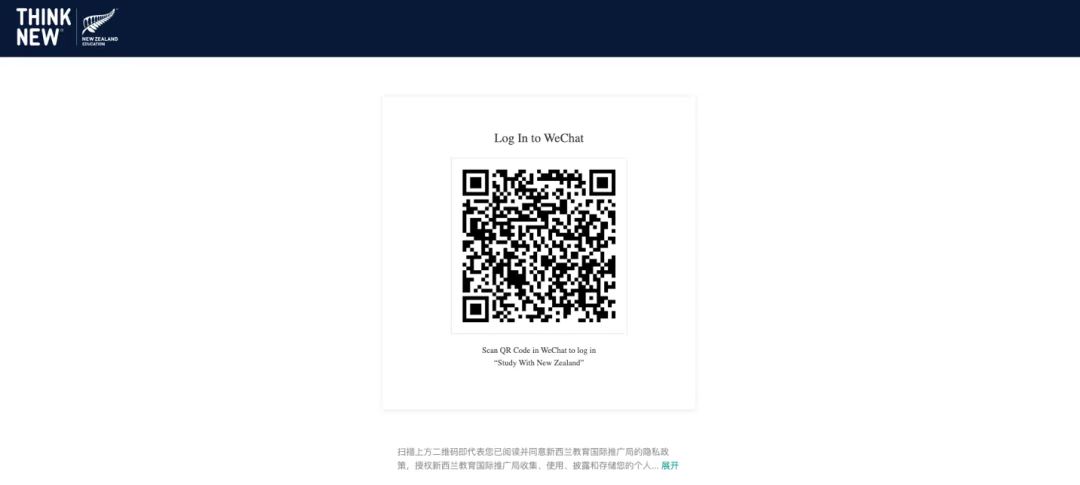Open the Think New home logo
The height and width of the screenshot is (485, 1080).
(x=66, y=27)
